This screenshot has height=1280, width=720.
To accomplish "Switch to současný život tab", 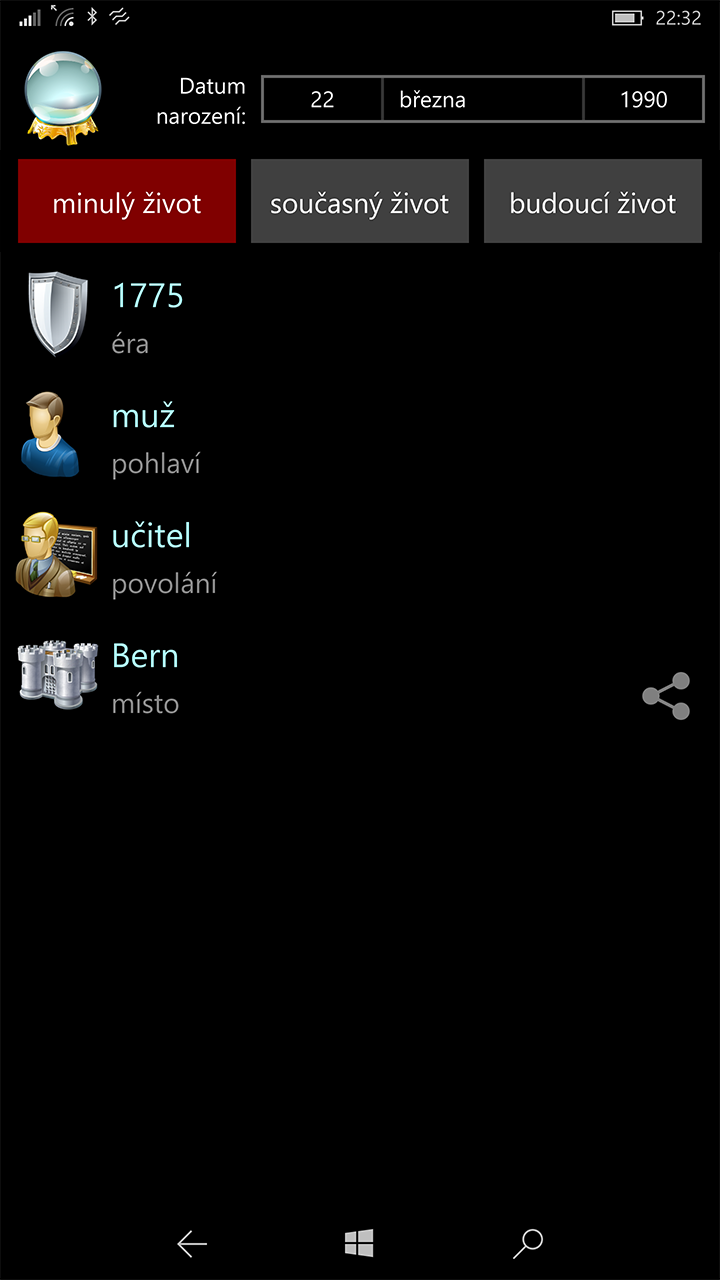I will pos(360,201).
